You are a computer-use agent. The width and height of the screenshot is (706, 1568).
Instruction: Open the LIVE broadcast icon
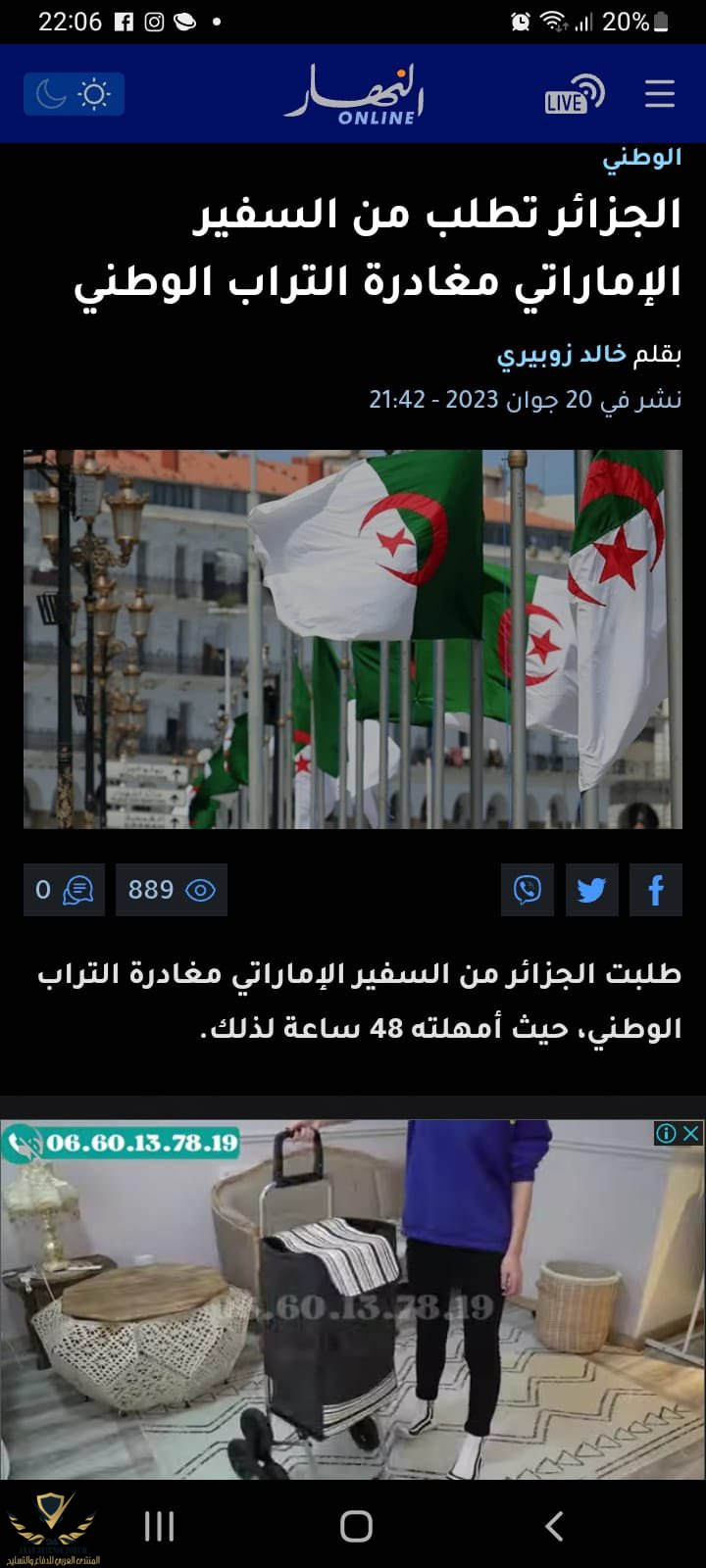pyautogui.click(x=574, y=94)
